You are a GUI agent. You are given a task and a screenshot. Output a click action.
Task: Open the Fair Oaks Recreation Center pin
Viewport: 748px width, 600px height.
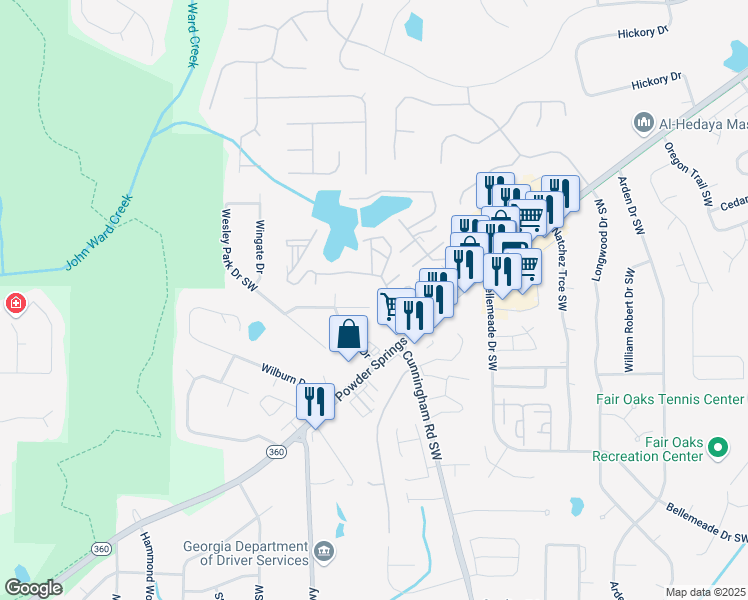point(717,448)
